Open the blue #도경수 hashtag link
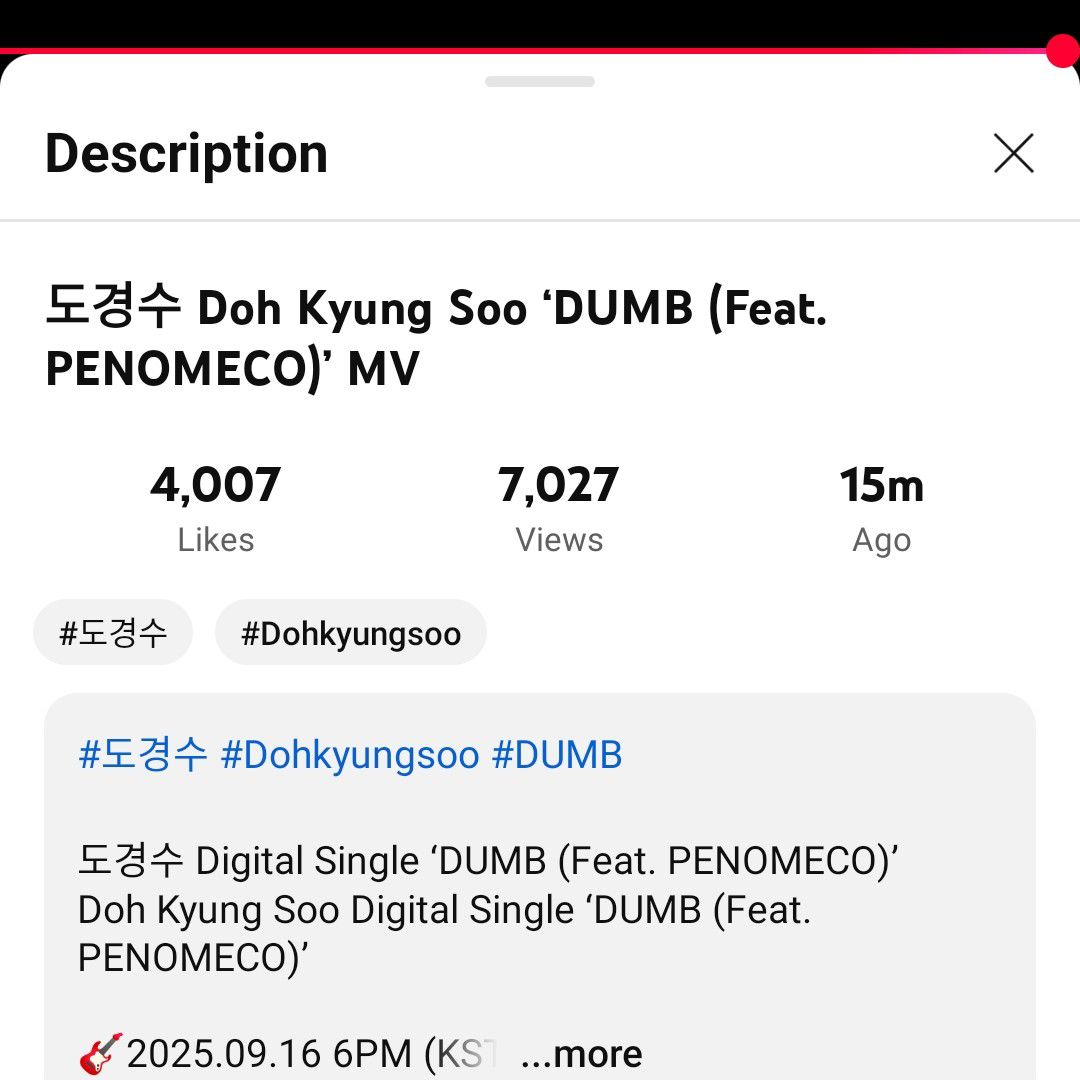 [143, 755]
